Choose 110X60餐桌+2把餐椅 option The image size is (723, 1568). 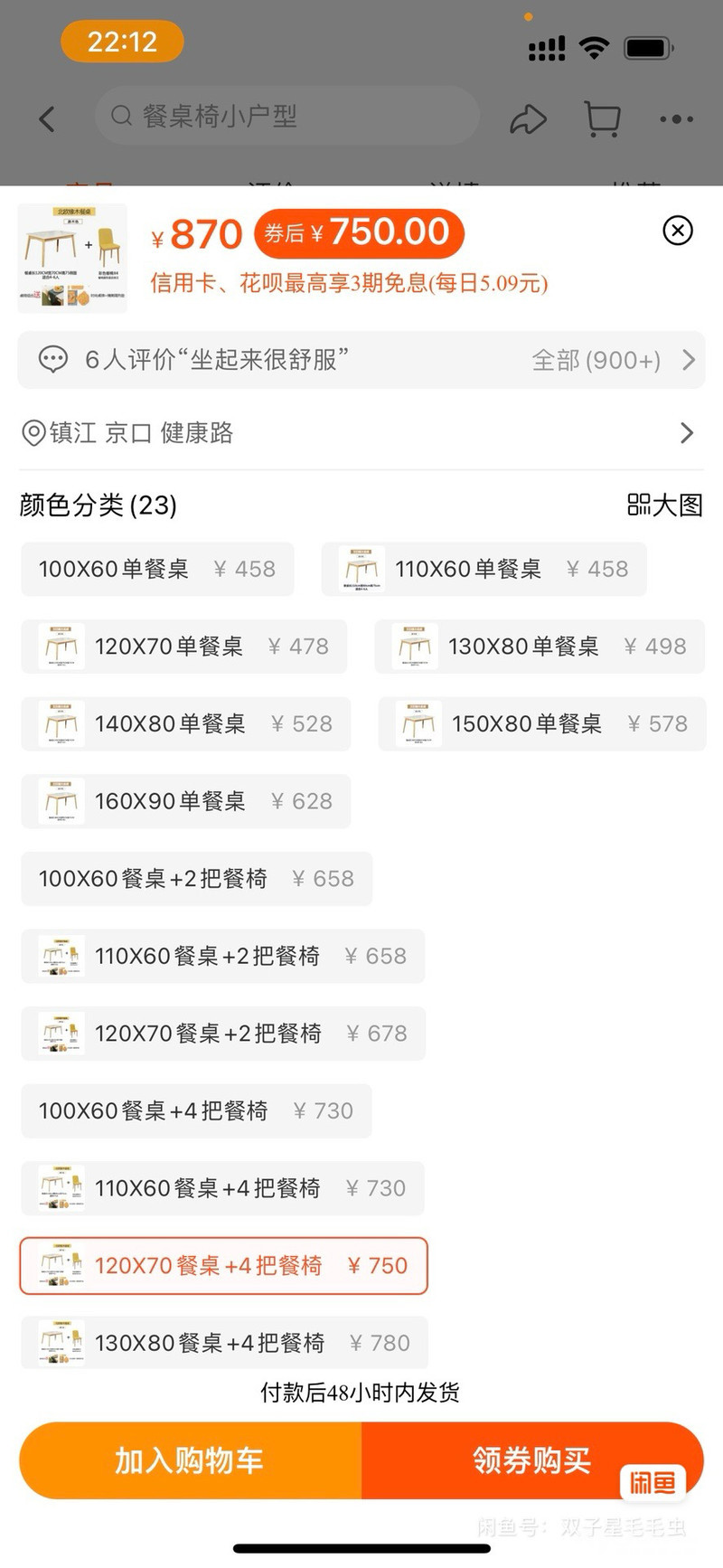[x=222, y=956]
